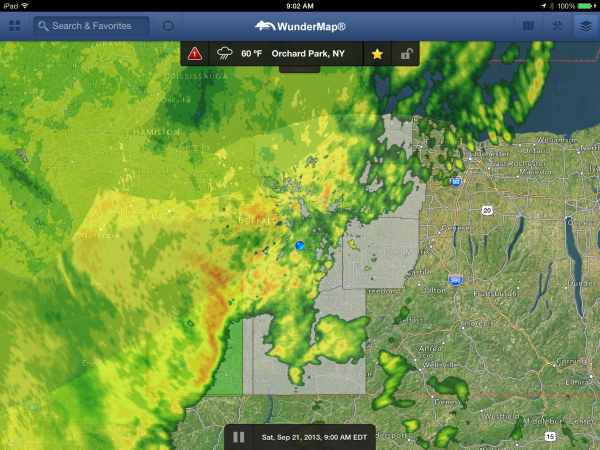
Task: Open the map type options
Action: [529, 25]
